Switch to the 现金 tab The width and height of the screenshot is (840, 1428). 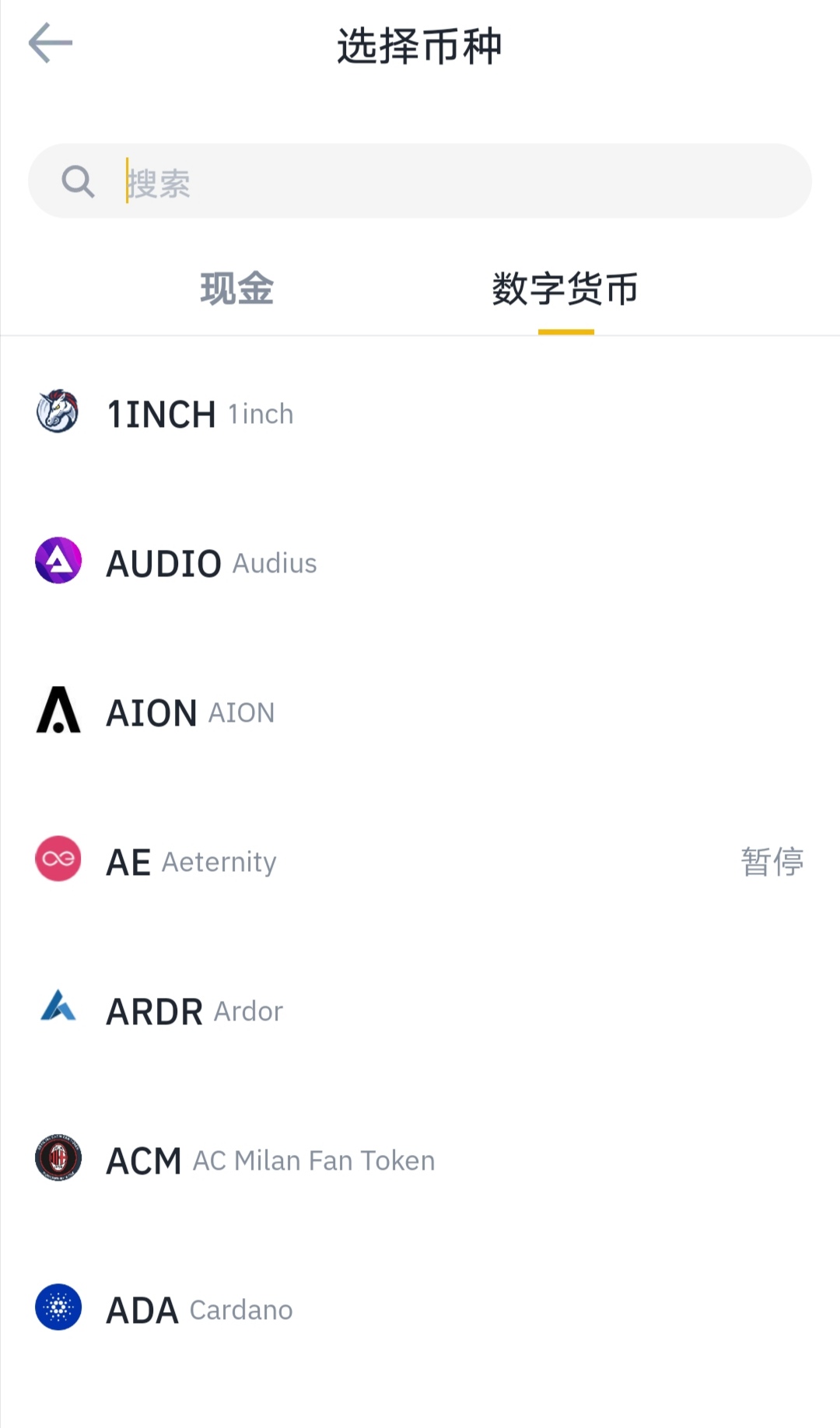pos(237,289)
